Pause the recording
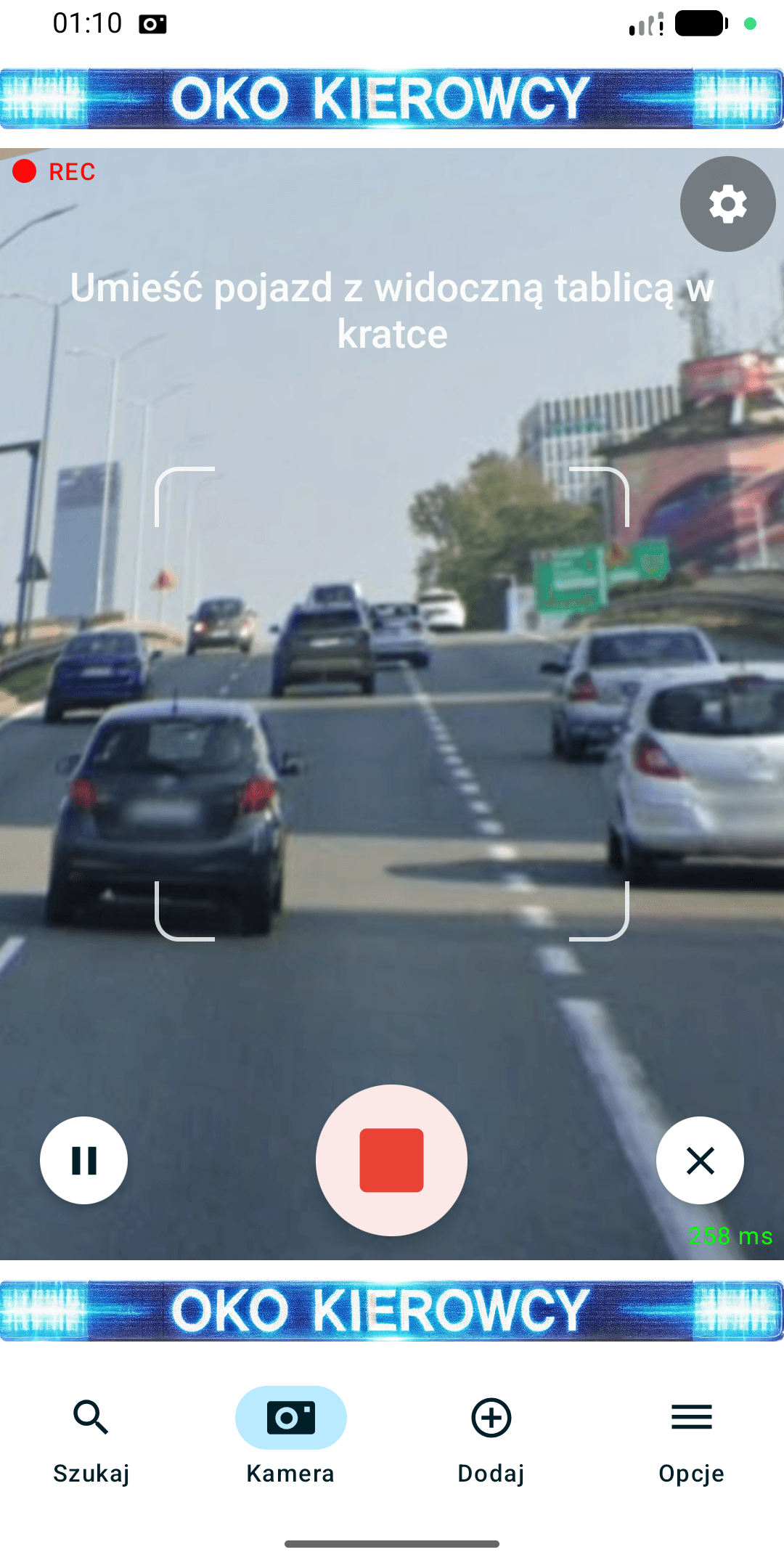The height and width of the screenshot is (1568, 784). [x=83, y=1160]
